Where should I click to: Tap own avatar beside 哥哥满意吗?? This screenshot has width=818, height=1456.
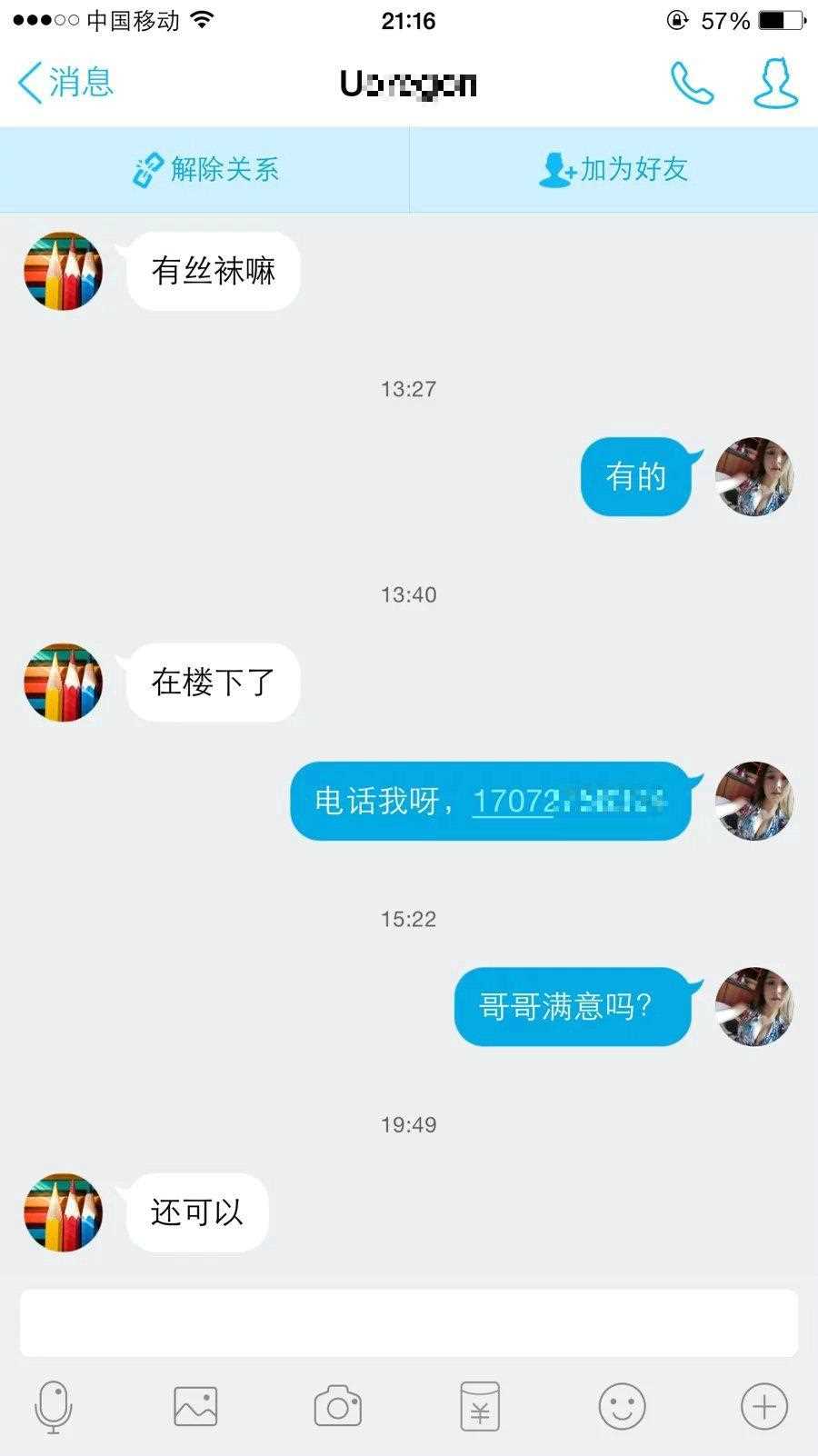754,1006
